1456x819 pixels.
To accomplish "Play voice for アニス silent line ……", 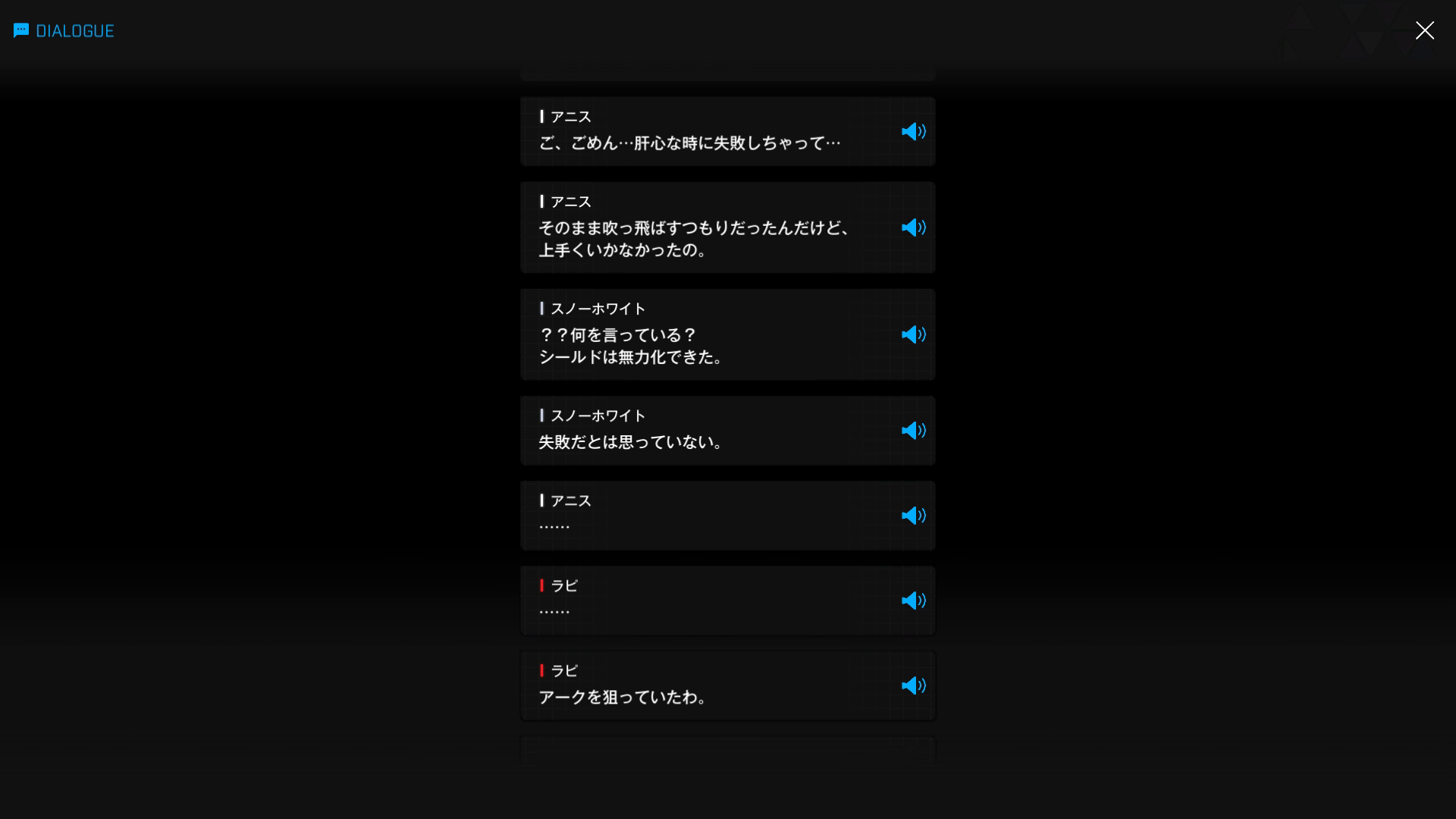I will pos(913,516).
